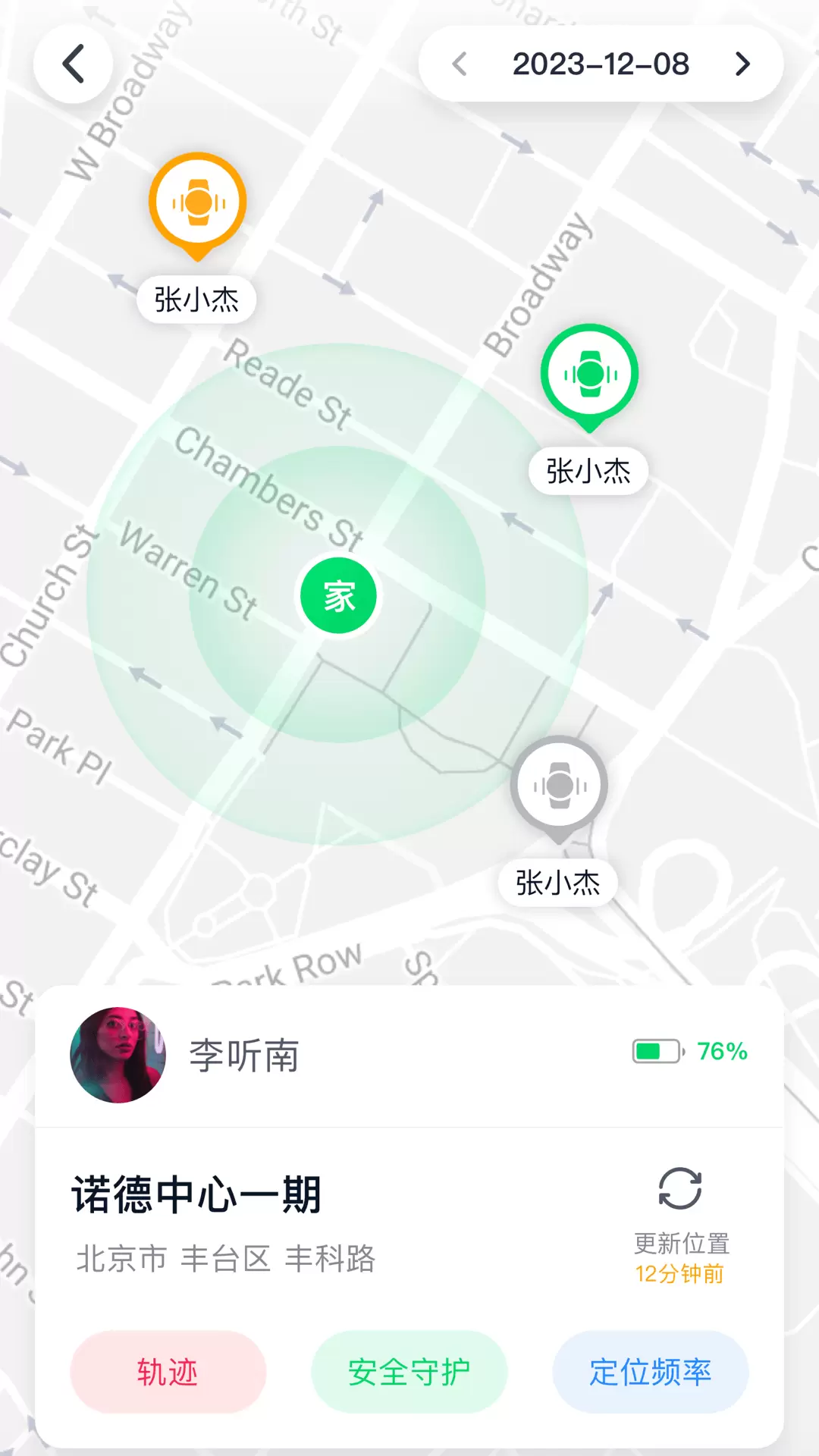Go to the previous date

460,64
